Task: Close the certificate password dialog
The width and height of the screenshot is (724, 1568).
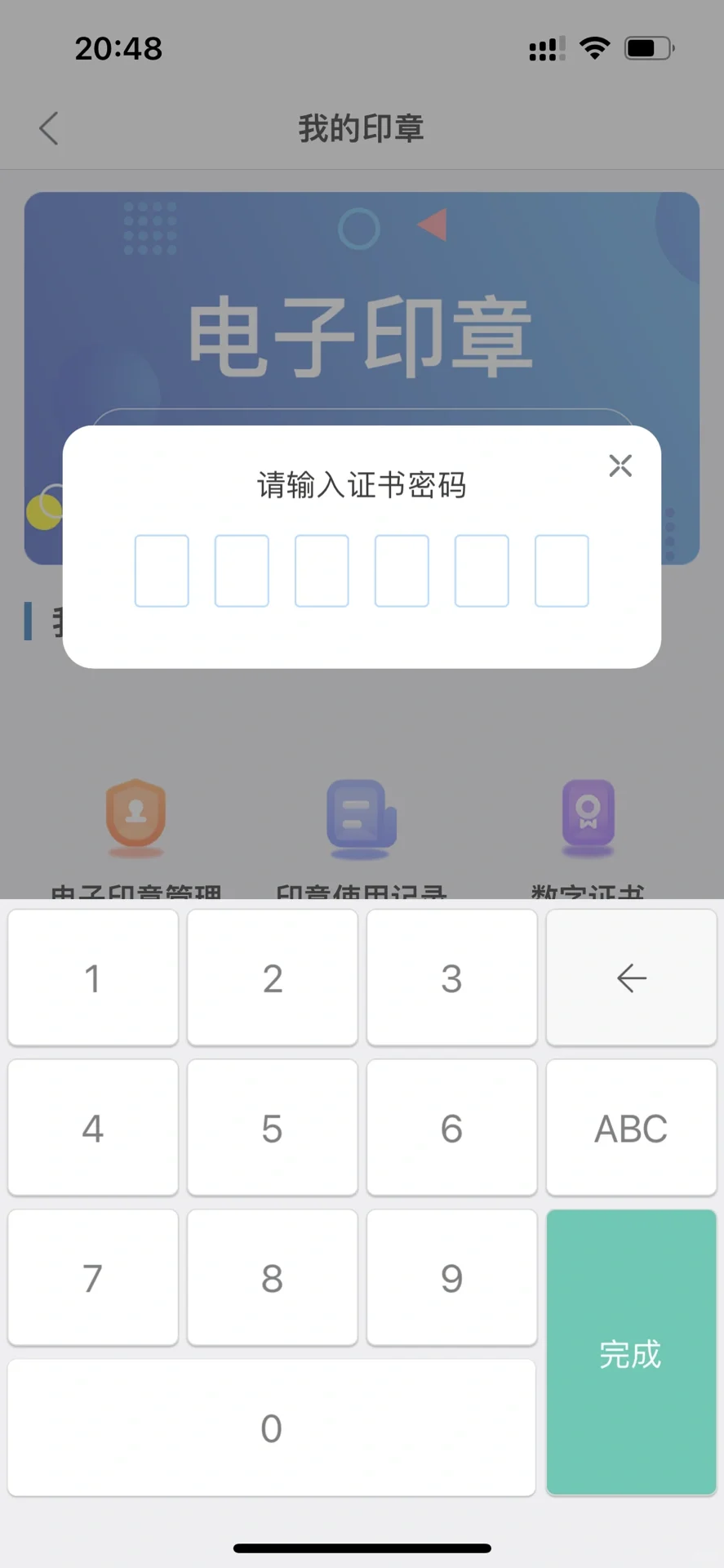Action: tap(620, 466)
